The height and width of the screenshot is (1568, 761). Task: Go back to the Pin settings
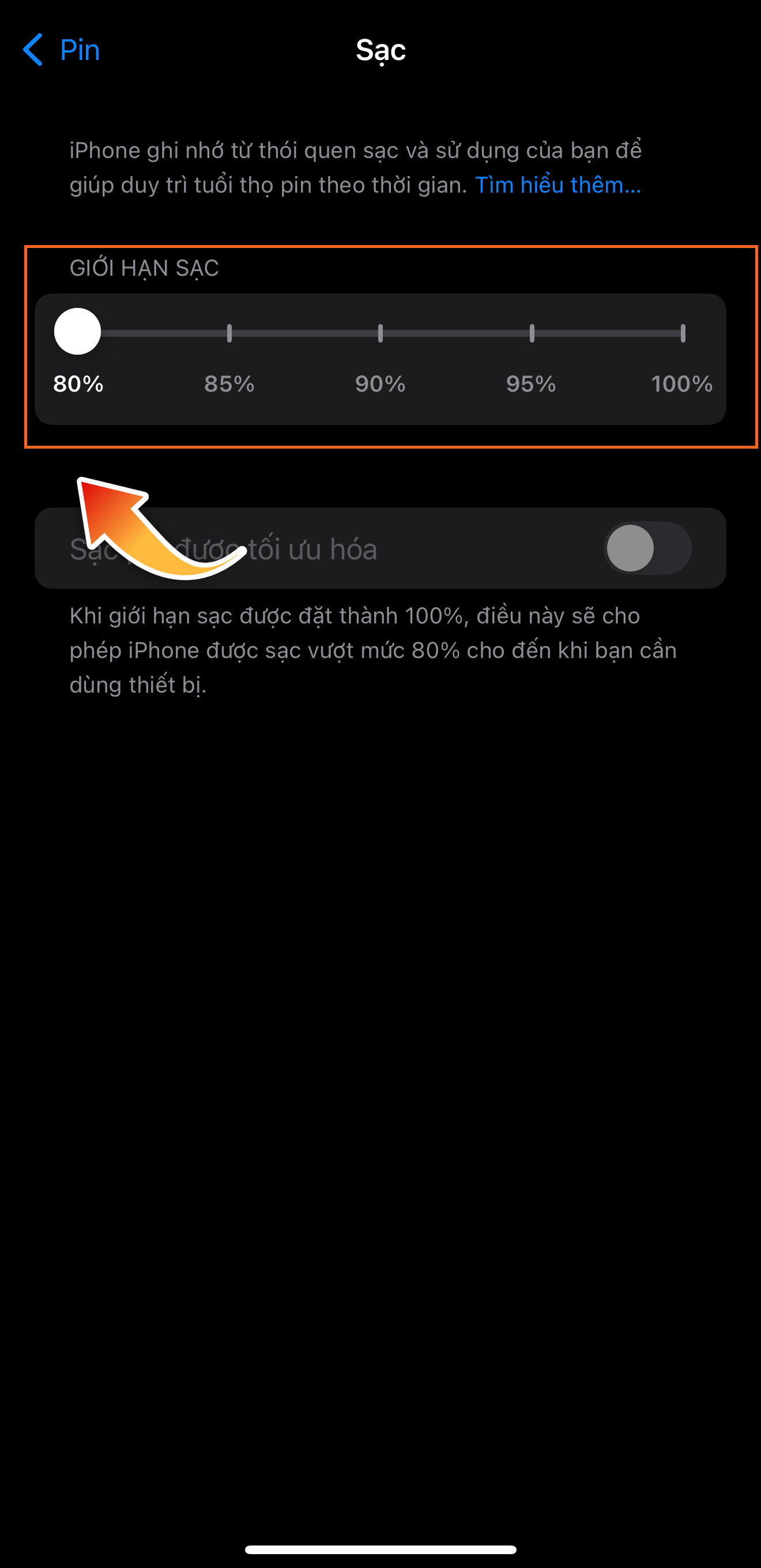62,50
